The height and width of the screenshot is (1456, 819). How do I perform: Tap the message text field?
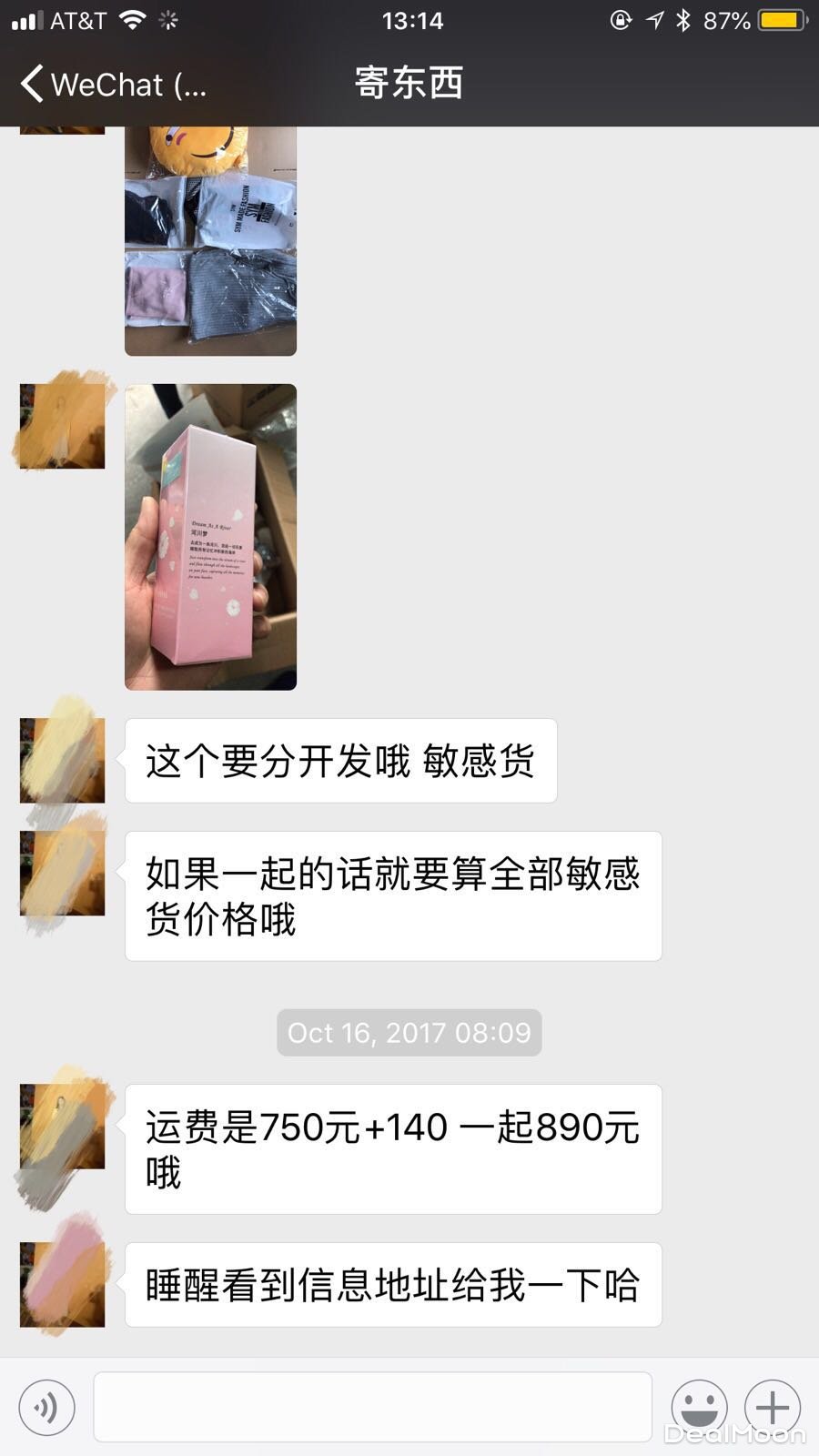[x=372, y=1408]
